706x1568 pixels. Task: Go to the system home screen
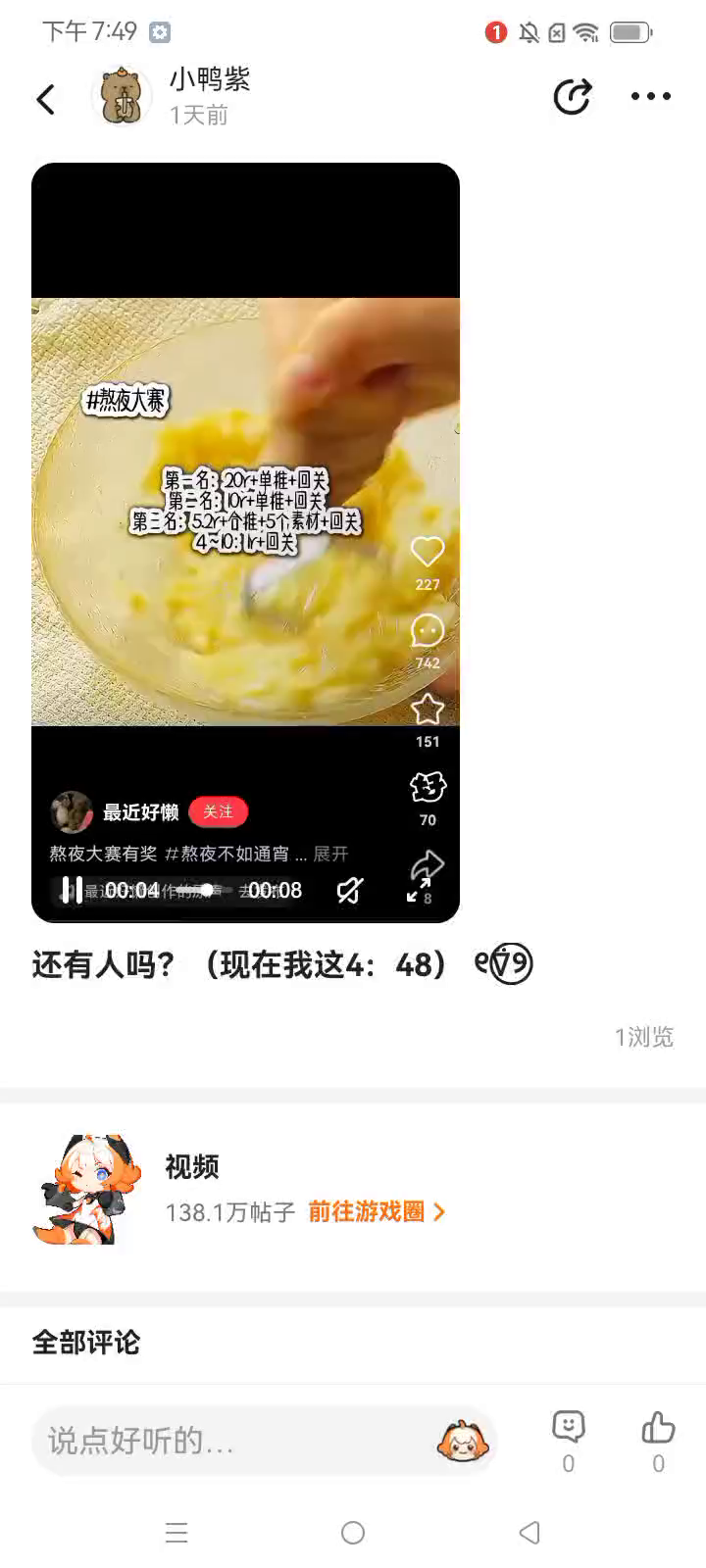pyautogui.click(x=353, y=1533)
